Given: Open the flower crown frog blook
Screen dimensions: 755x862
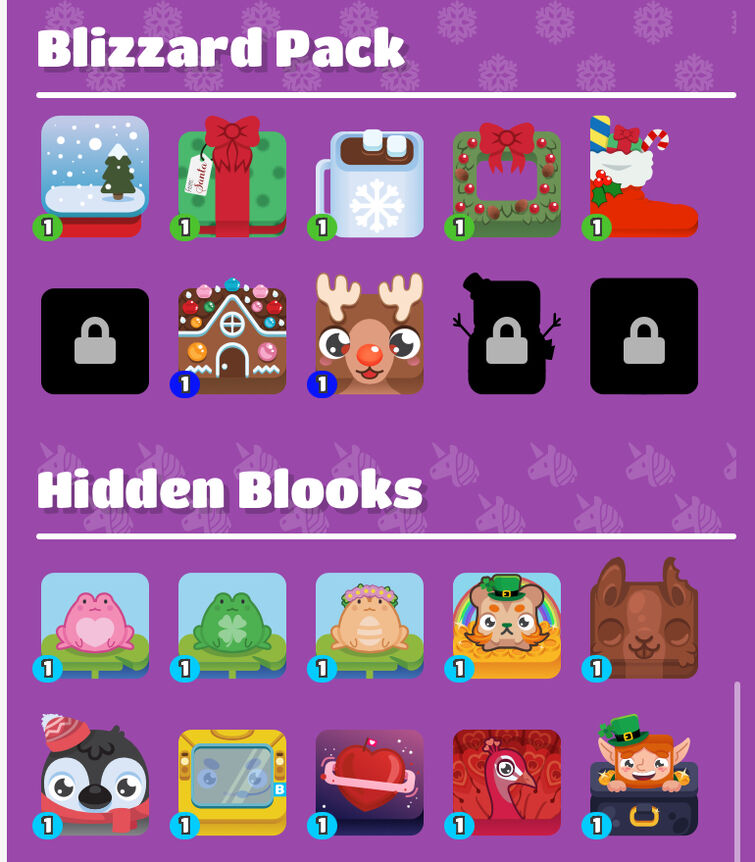Looking at the screenshot, I should (369, 625).
